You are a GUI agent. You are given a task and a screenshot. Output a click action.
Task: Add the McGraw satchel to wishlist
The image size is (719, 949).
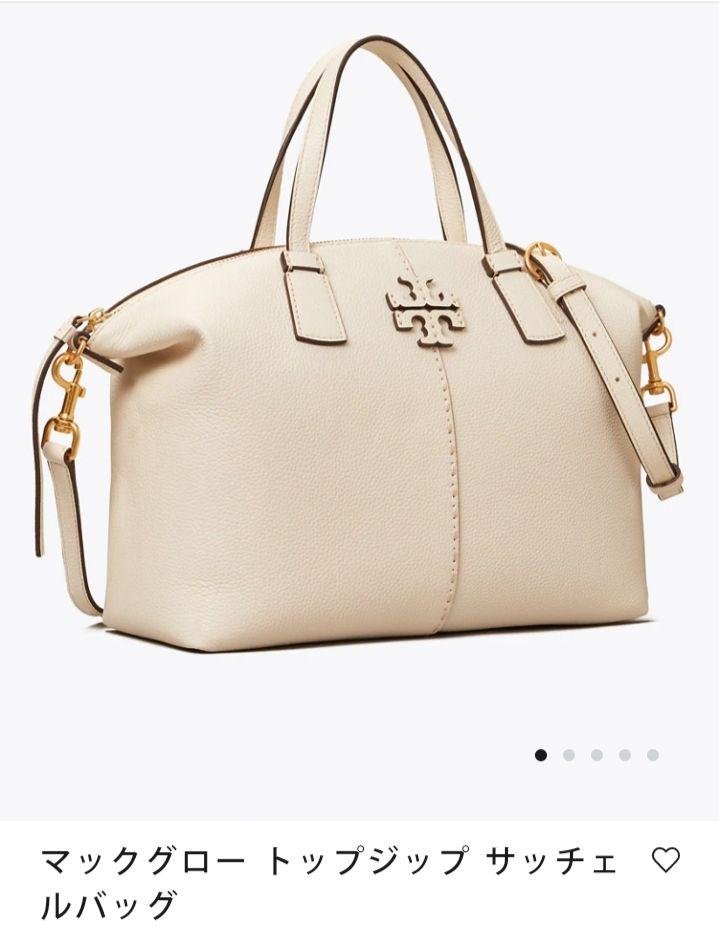(x=665, y=861)
